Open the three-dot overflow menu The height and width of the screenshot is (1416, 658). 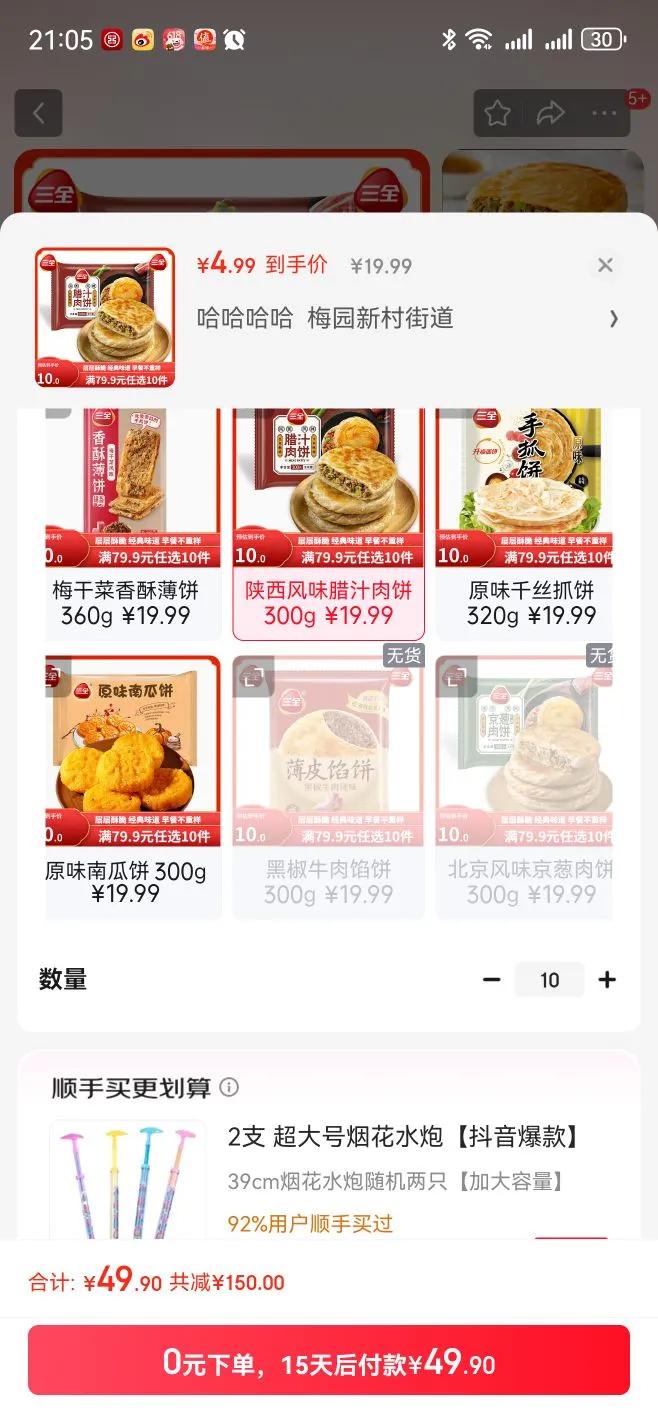[604, 114]
